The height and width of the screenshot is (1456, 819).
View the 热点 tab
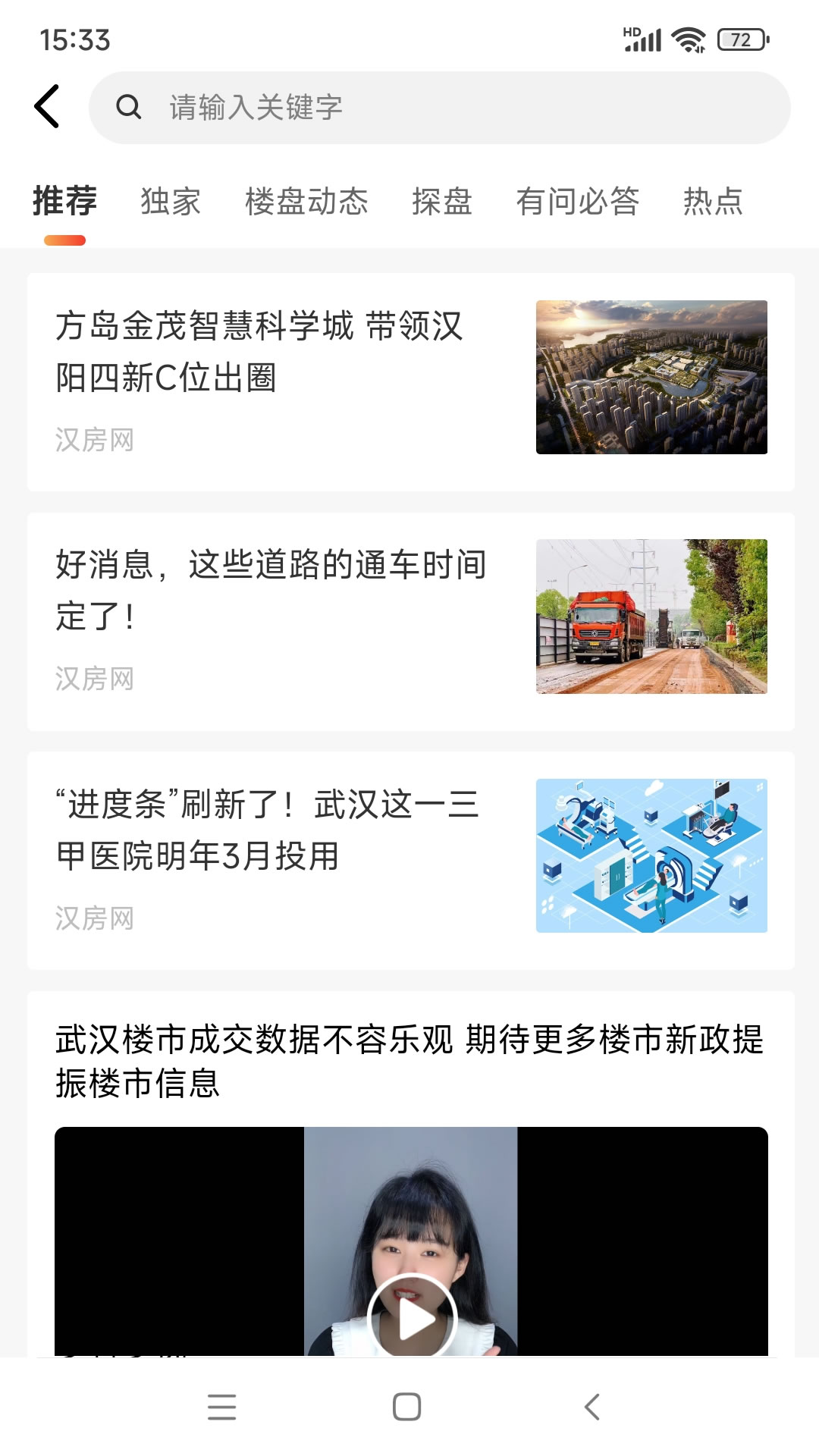[713, 202]
